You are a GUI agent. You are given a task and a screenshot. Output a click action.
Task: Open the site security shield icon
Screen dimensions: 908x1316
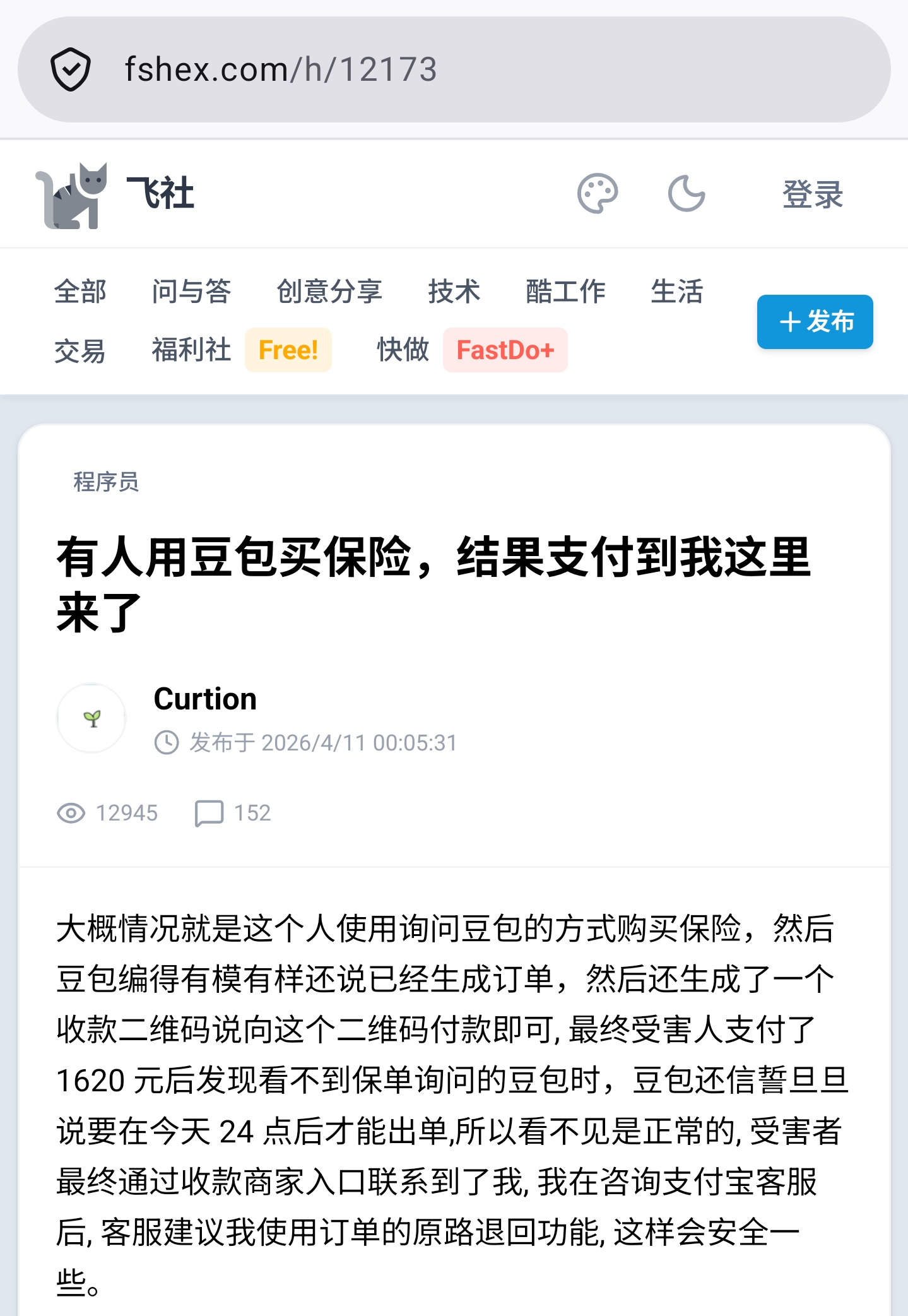(71, 69)
